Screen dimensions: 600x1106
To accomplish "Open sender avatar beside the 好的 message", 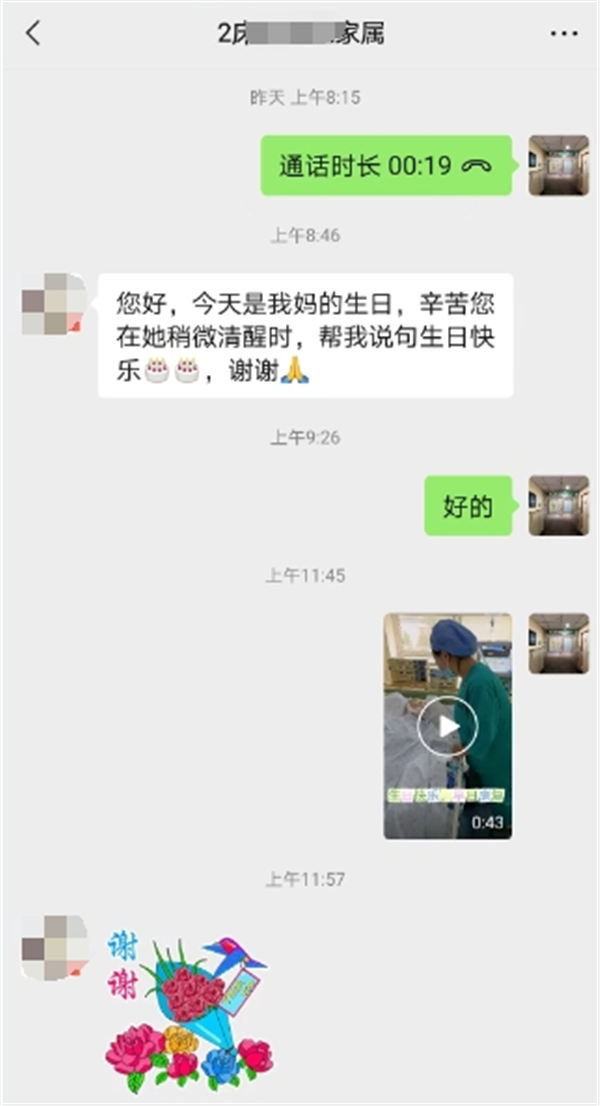I will pos(558,506).
